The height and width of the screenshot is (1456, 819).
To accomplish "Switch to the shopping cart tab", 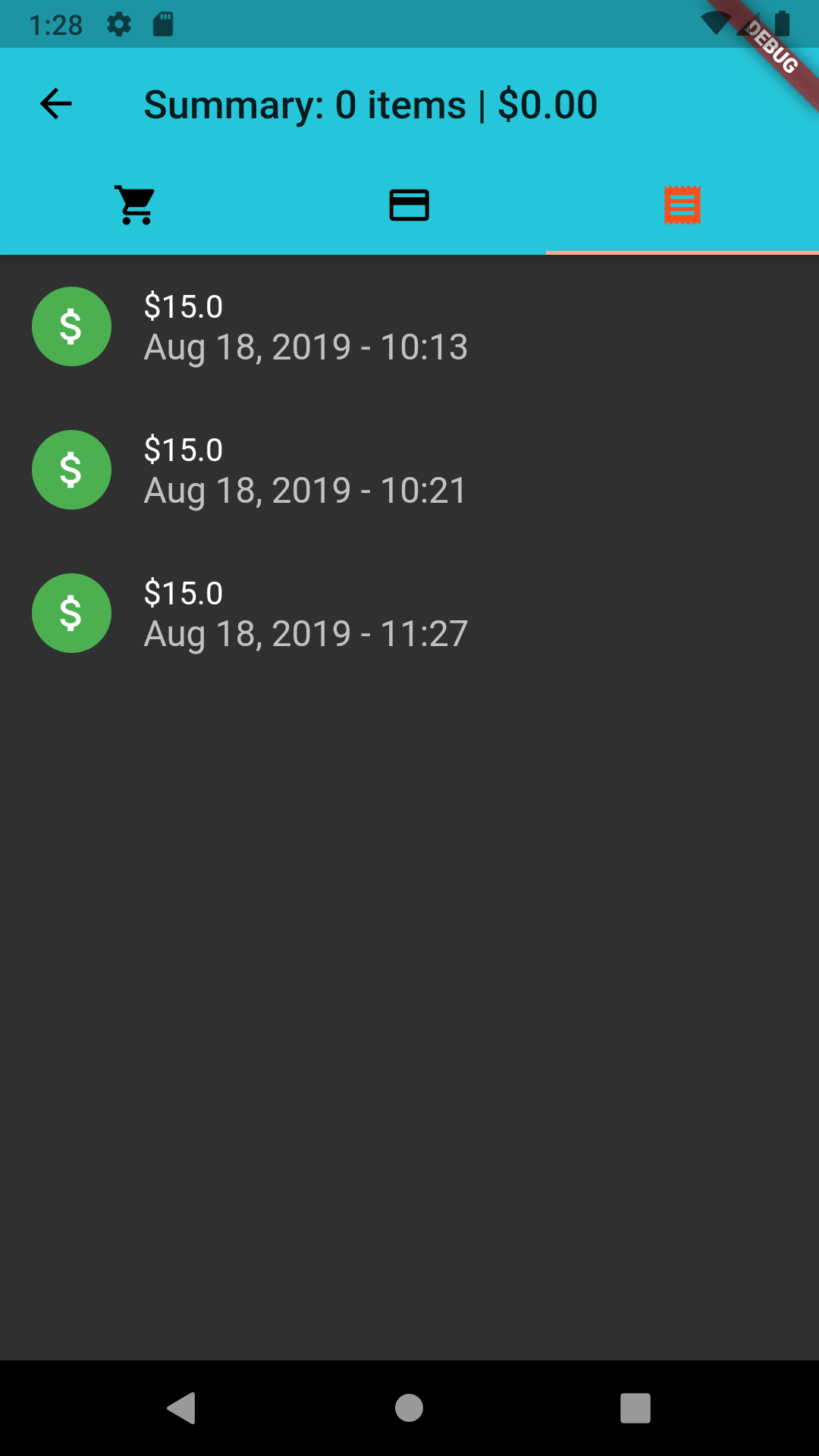I will coord(136,205).
